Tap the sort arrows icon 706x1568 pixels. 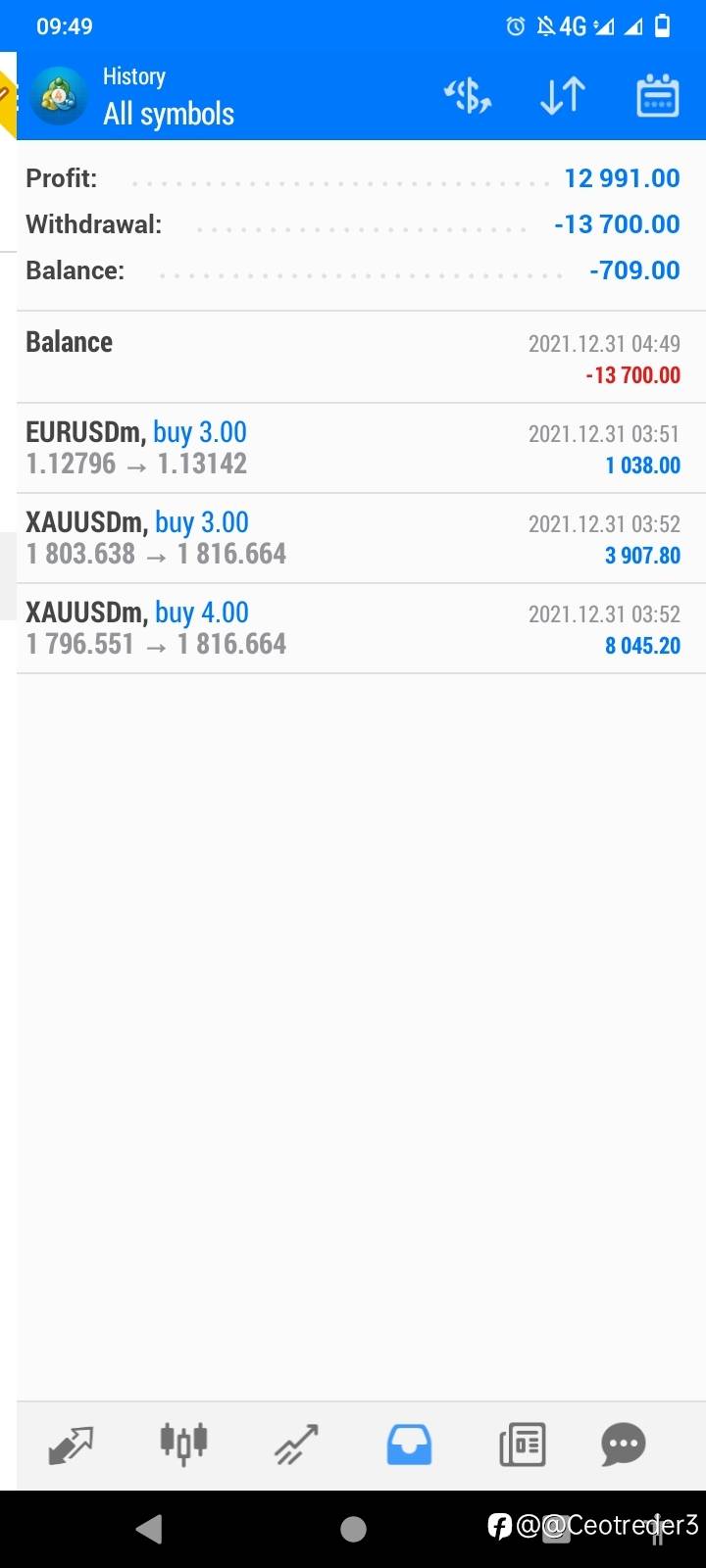[563, 95]
